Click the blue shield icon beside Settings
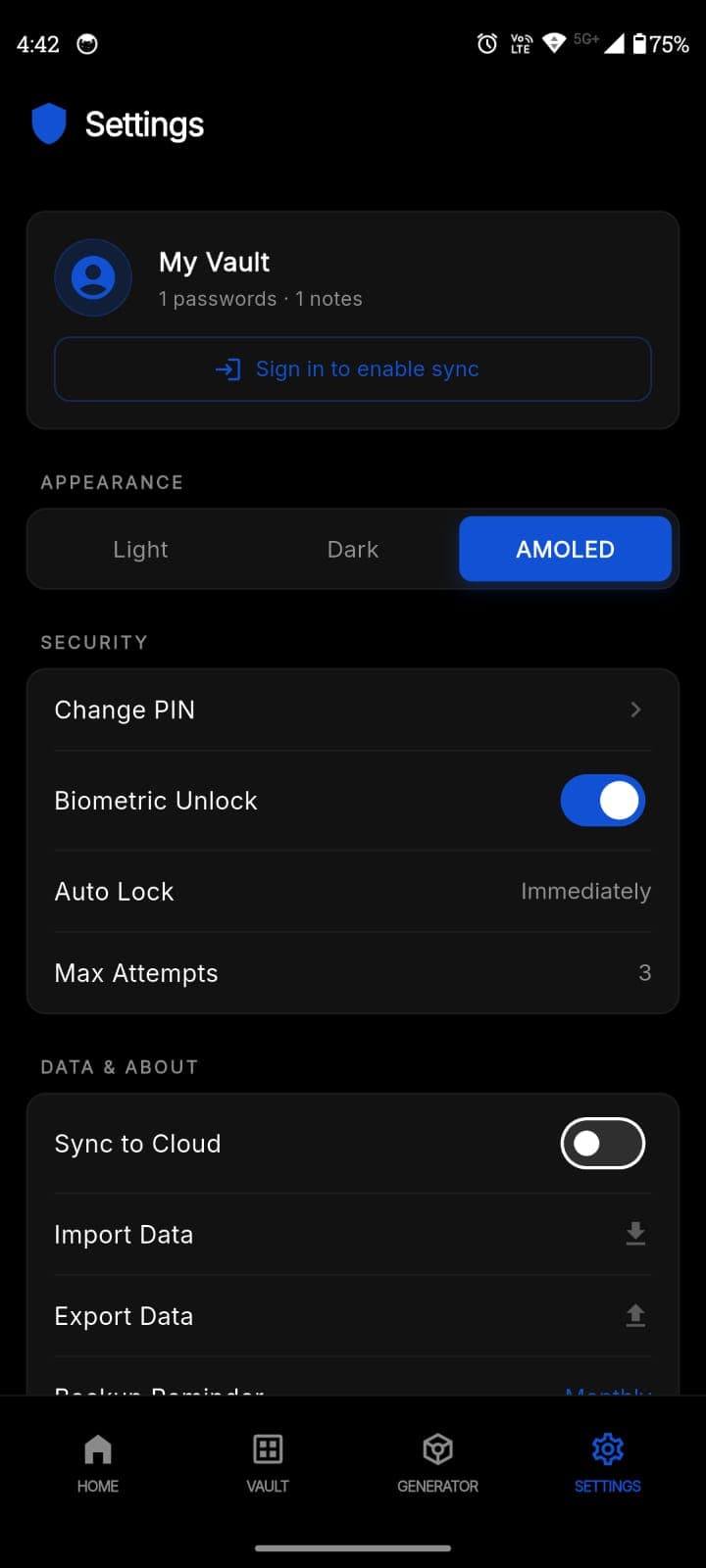 tap(48, 123)
